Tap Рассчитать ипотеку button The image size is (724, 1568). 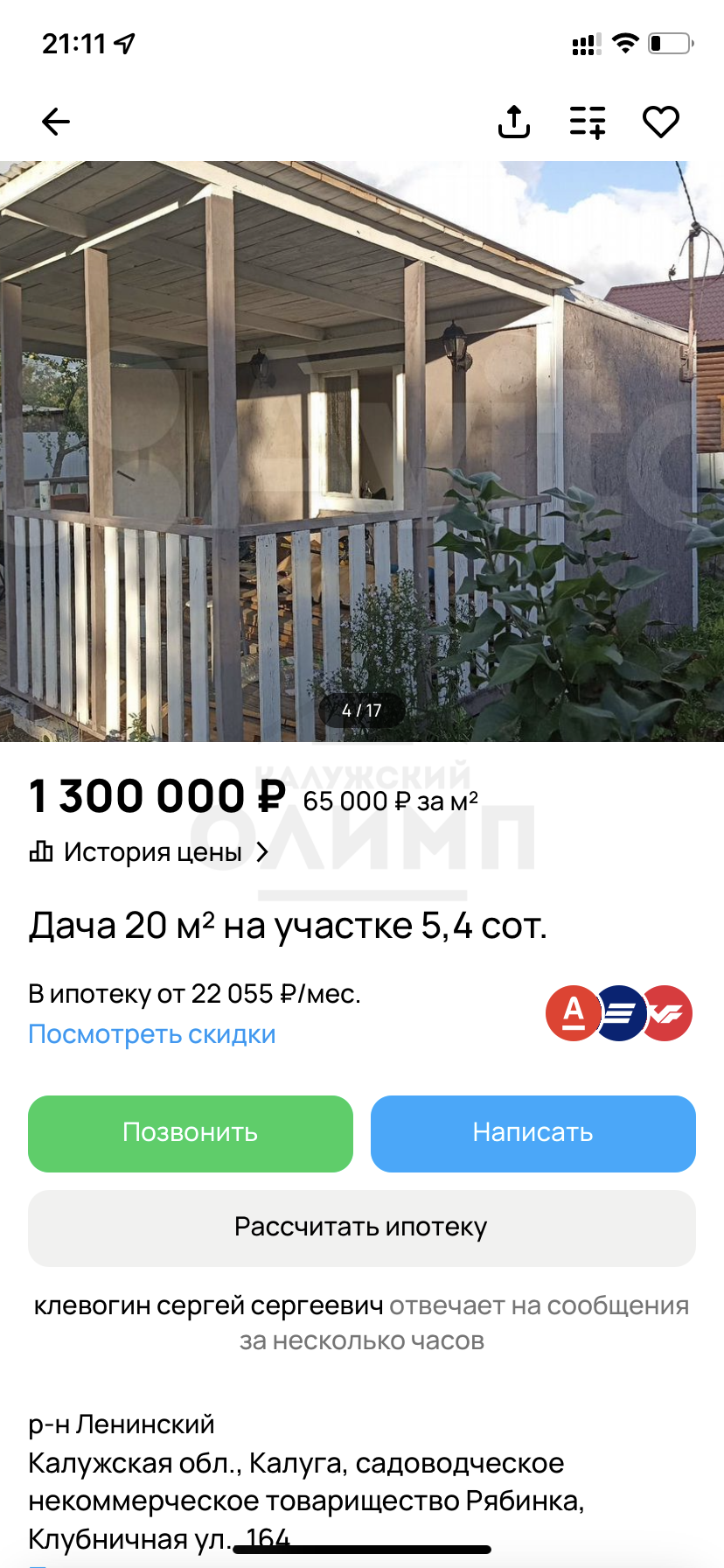(x=362, y=1228)
